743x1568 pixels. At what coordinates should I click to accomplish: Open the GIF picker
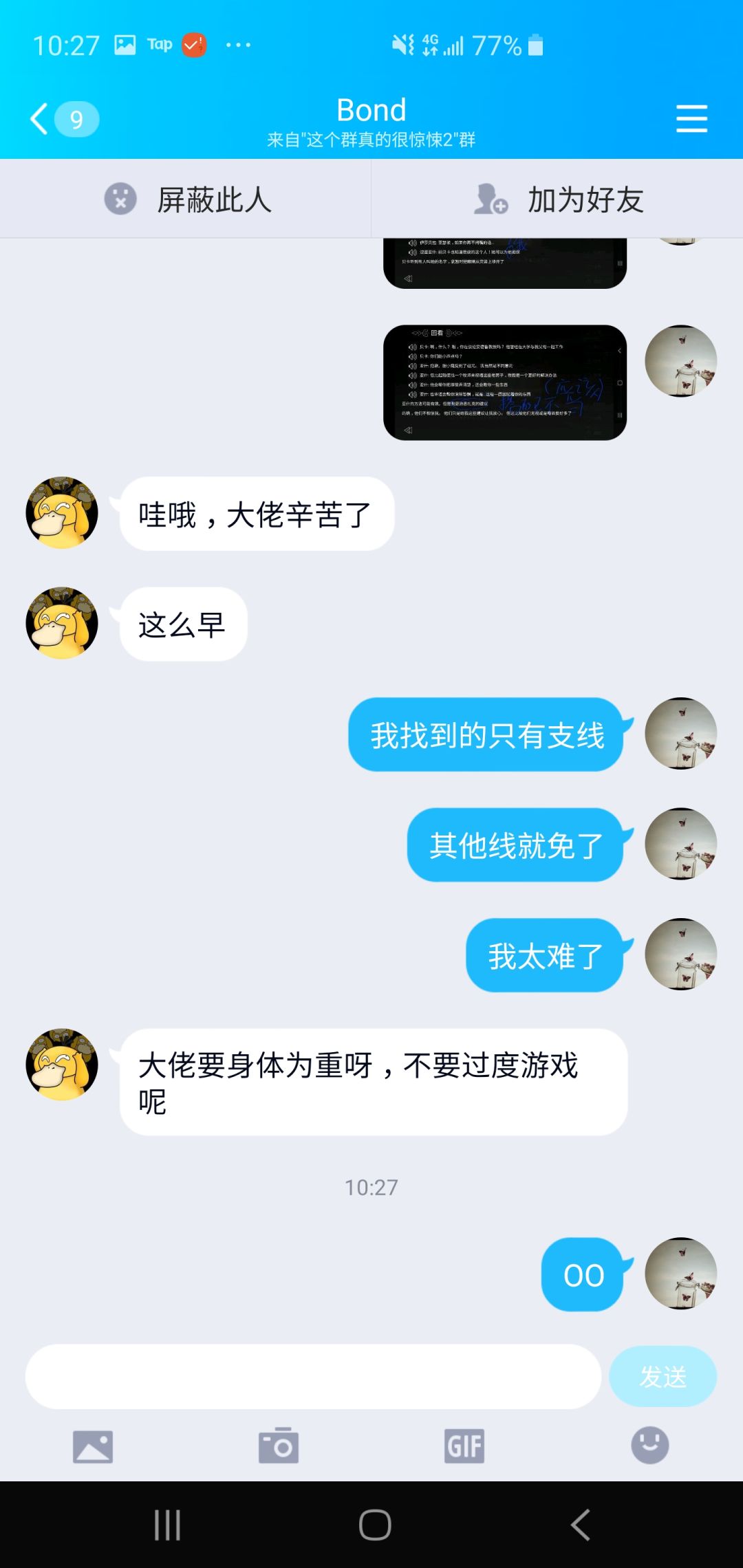click(x=464, y=1446)
